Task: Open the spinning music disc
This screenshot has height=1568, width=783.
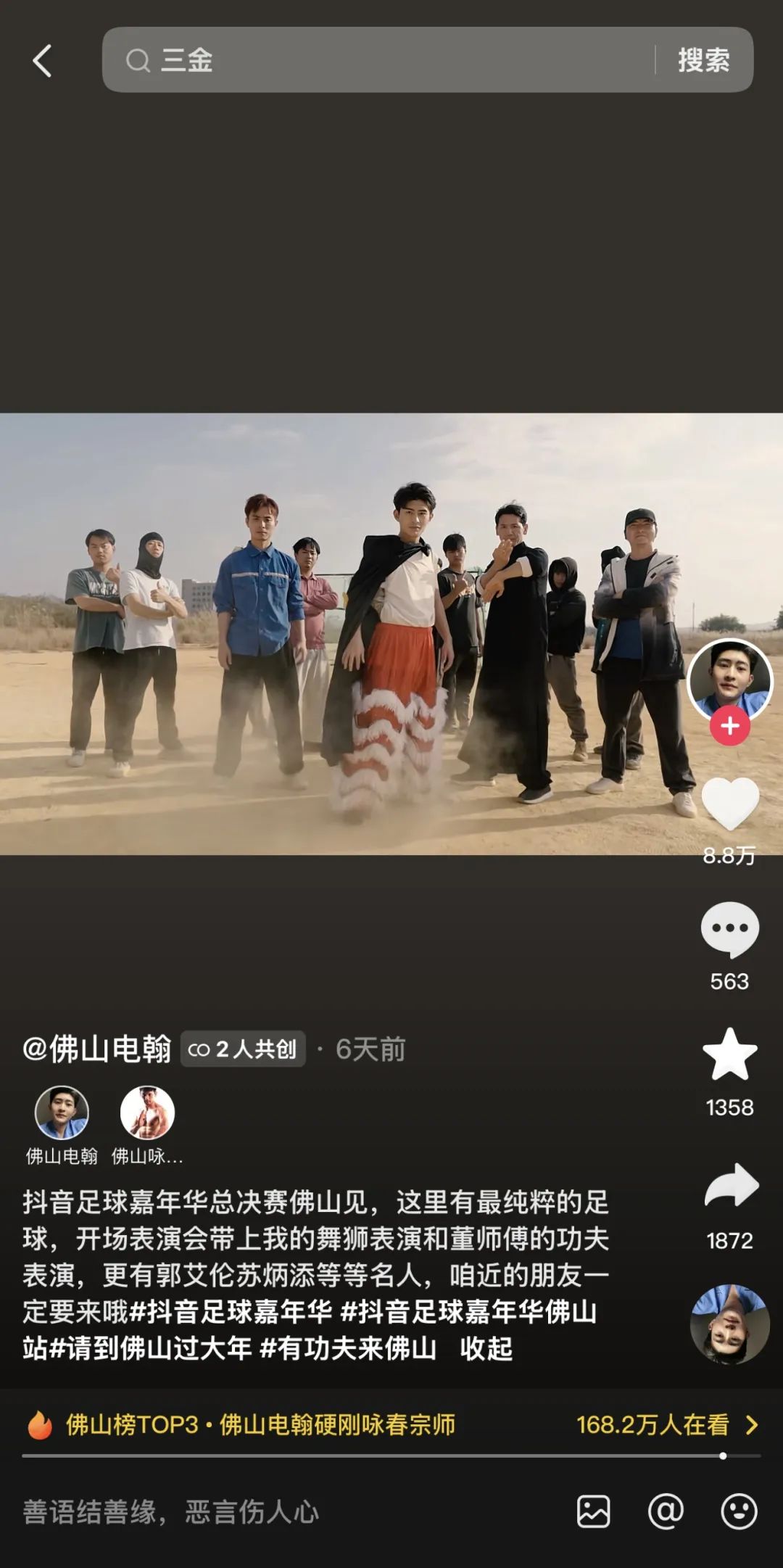Action: [729, 1324]
